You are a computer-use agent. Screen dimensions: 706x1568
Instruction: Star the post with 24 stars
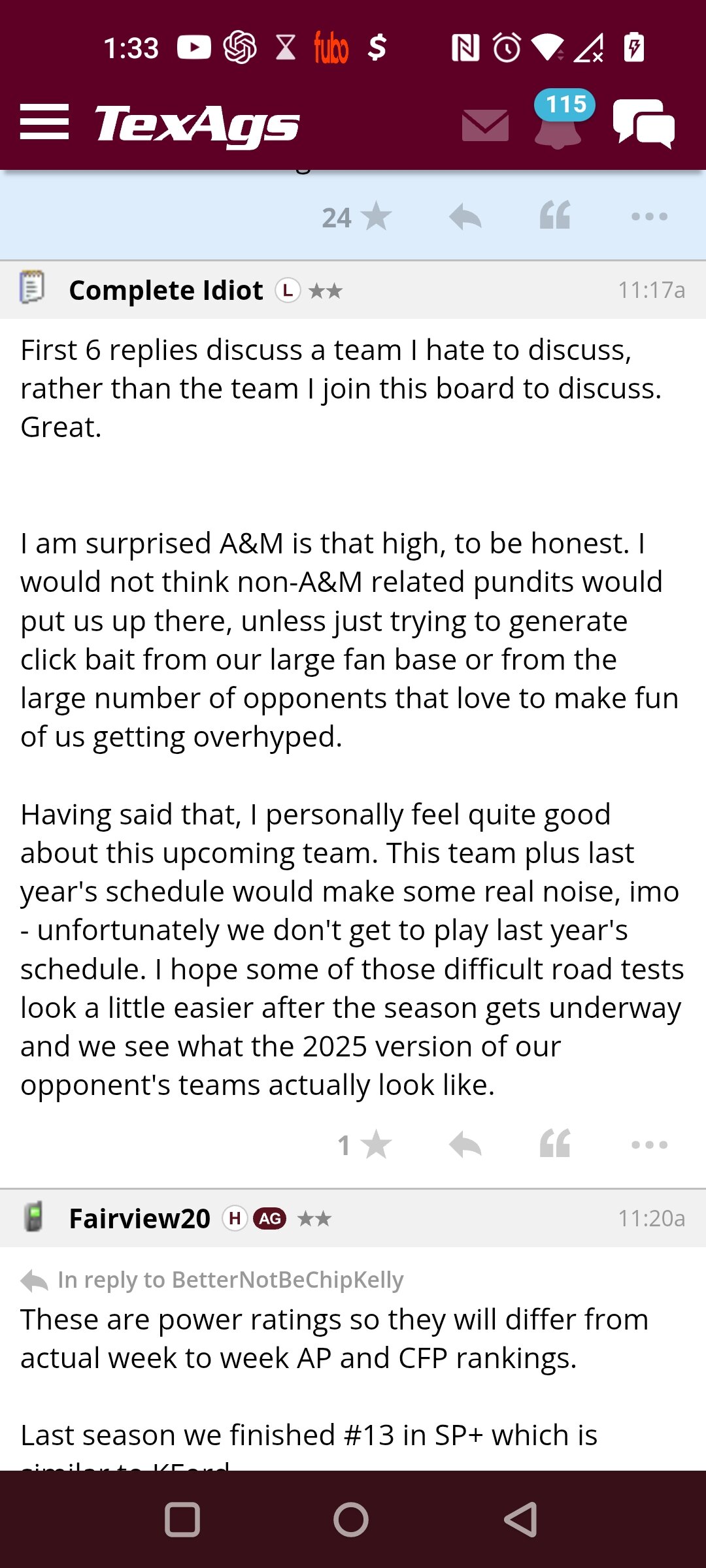click(x=357, y=217)
